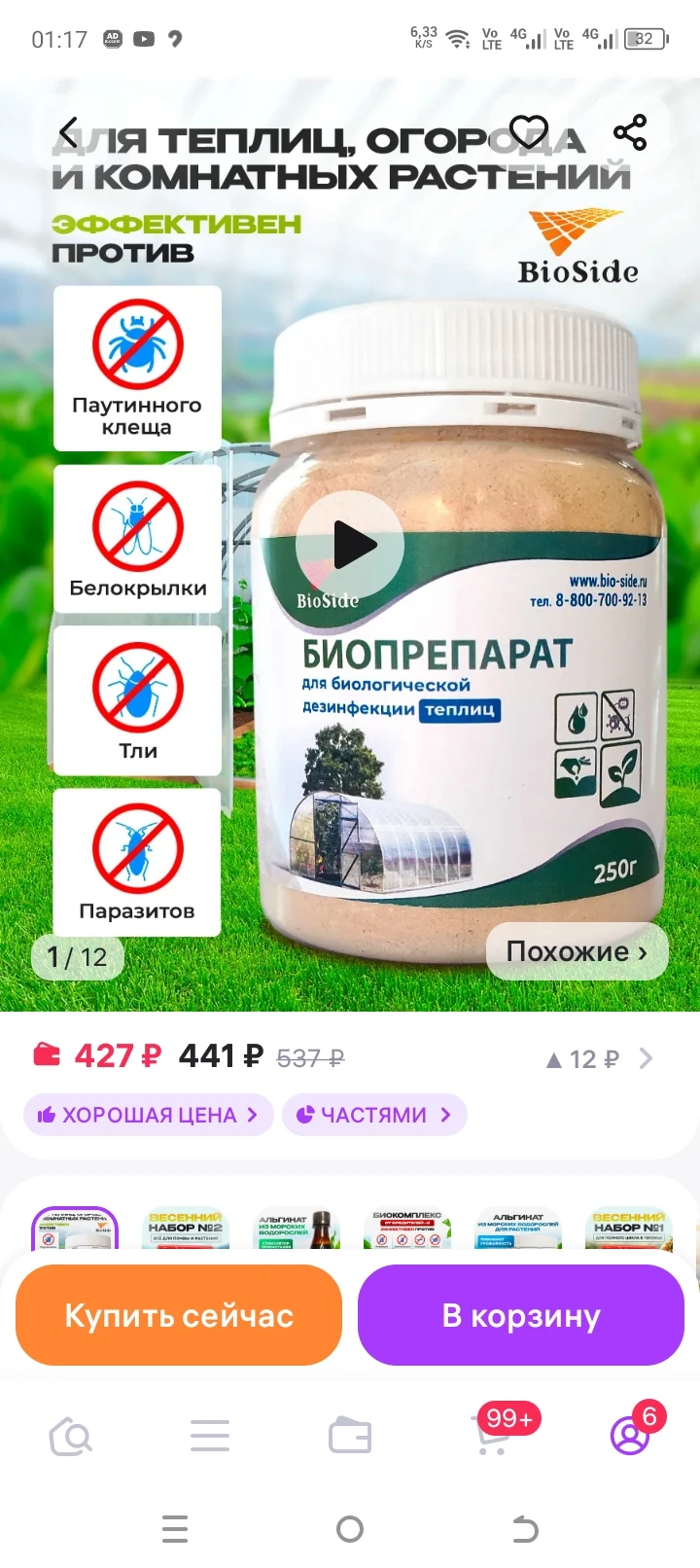Open the ЧАСТЯМИ installment chip
Image resolution: width=700 pixels, height=1568 pixels.
coord(374,1115)
